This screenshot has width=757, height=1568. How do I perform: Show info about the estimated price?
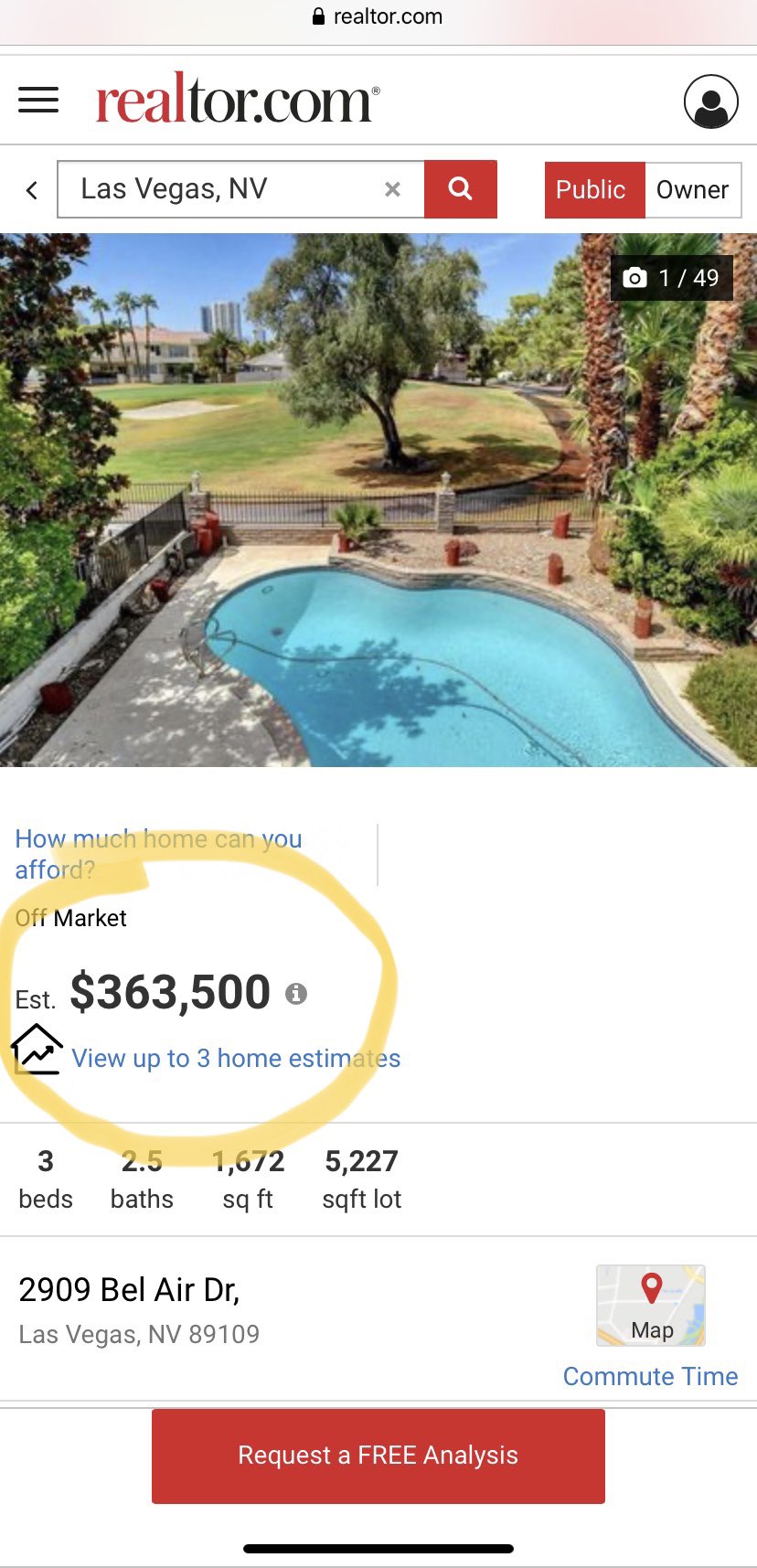pos(295,993)
